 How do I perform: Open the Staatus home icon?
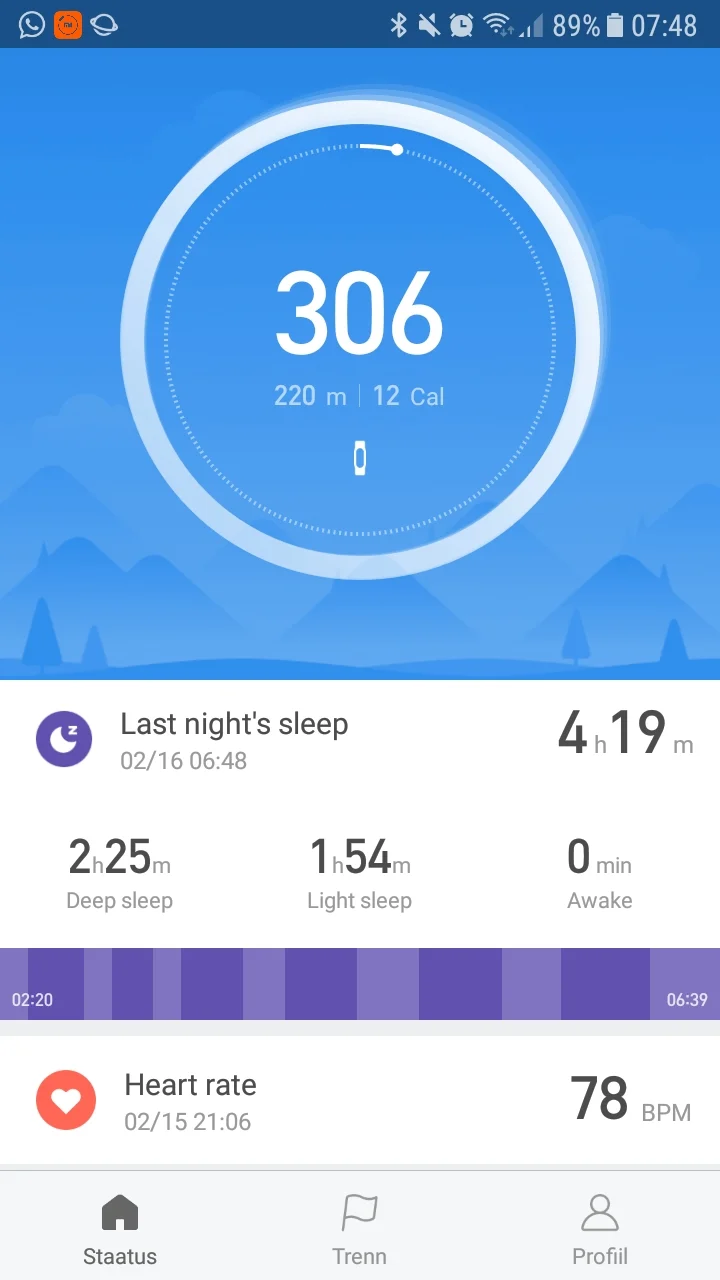point(119,1211)
